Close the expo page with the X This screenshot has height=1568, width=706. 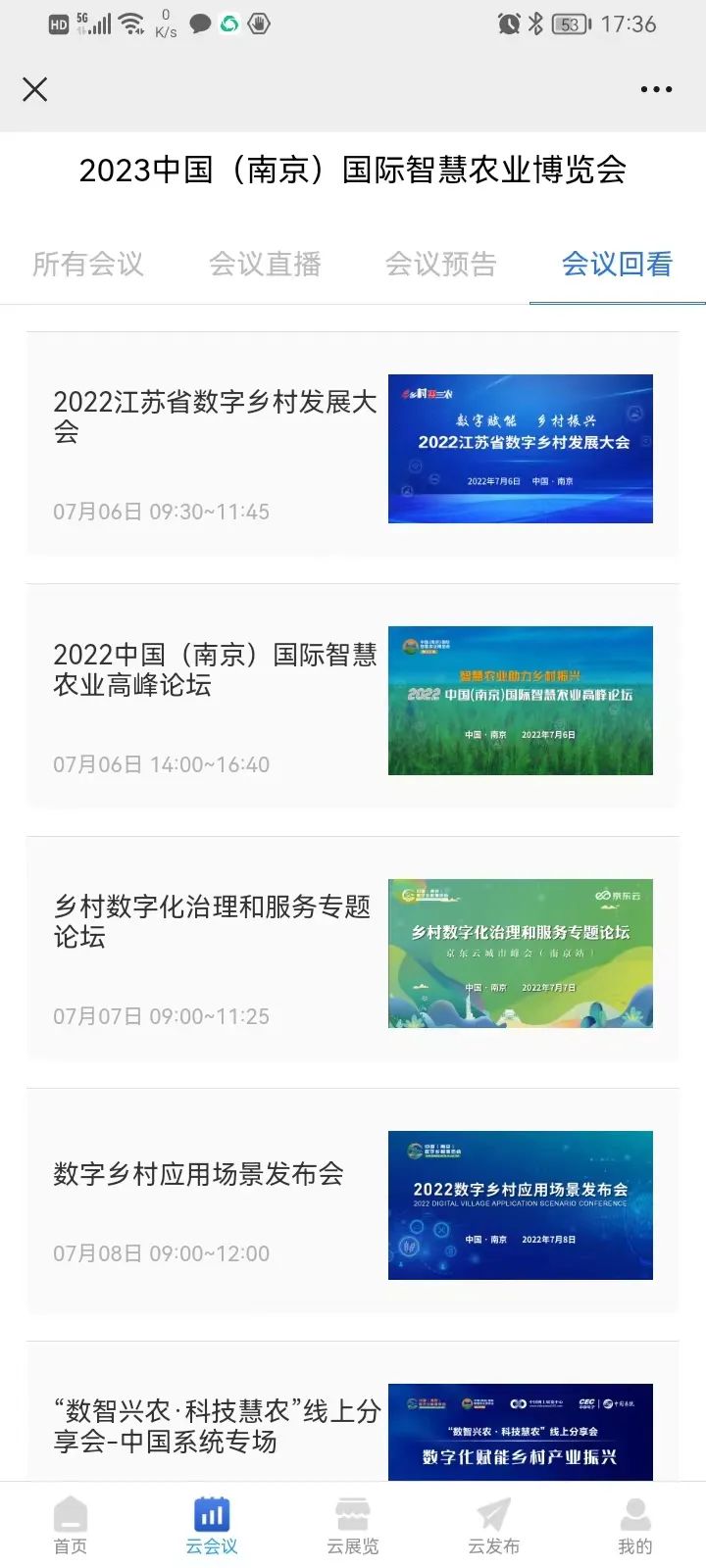[35, 90]
